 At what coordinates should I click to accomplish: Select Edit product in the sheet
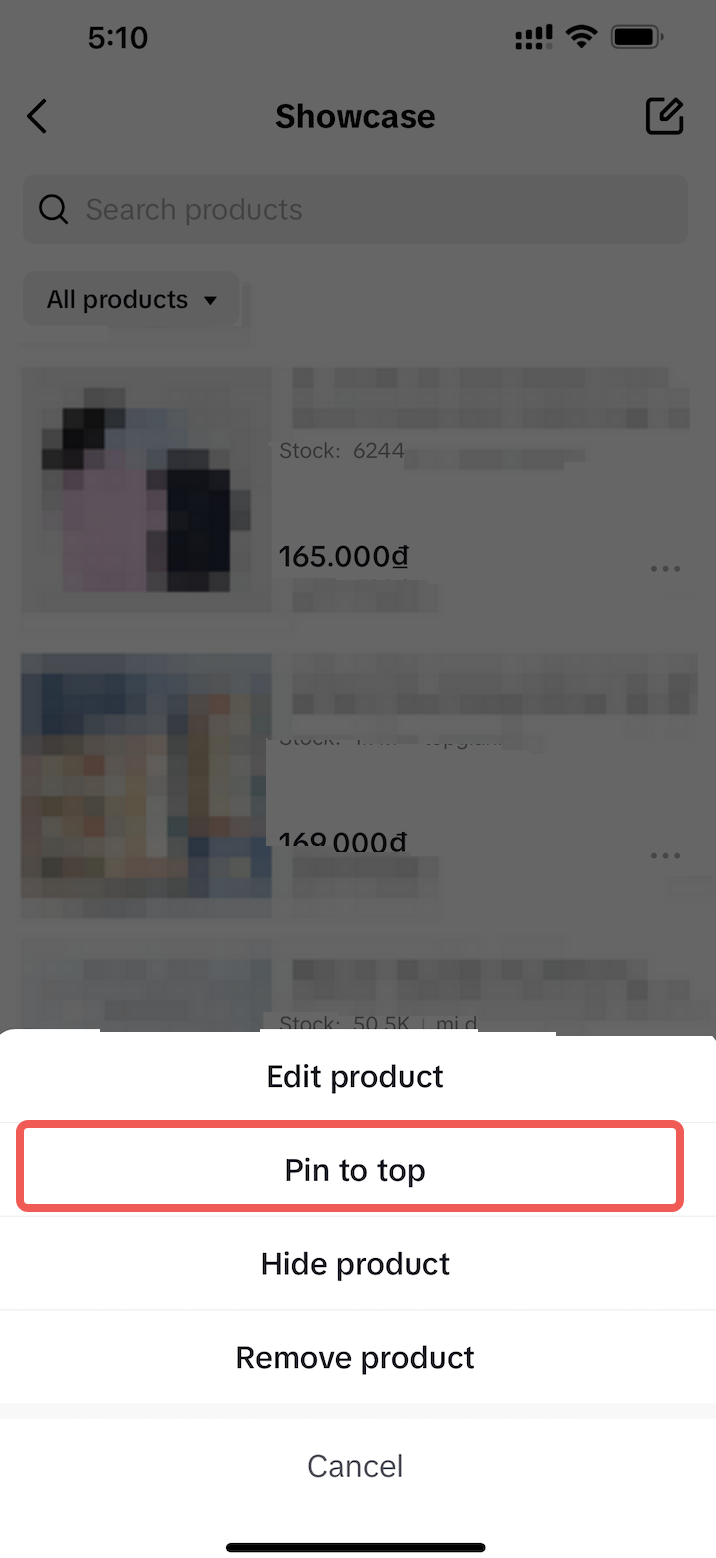tap(355, 1077)
